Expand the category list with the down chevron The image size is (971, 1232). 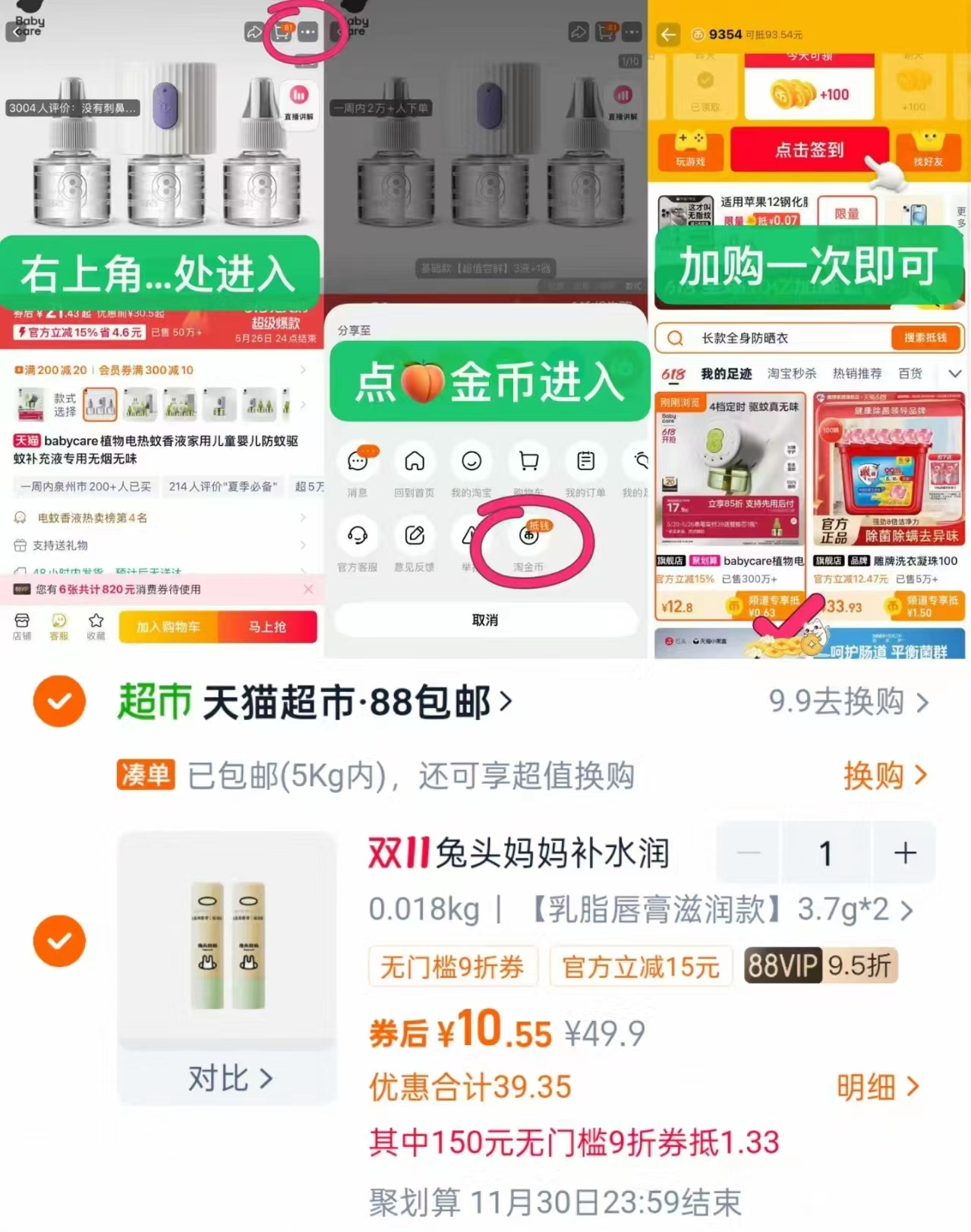coord(954,373)
